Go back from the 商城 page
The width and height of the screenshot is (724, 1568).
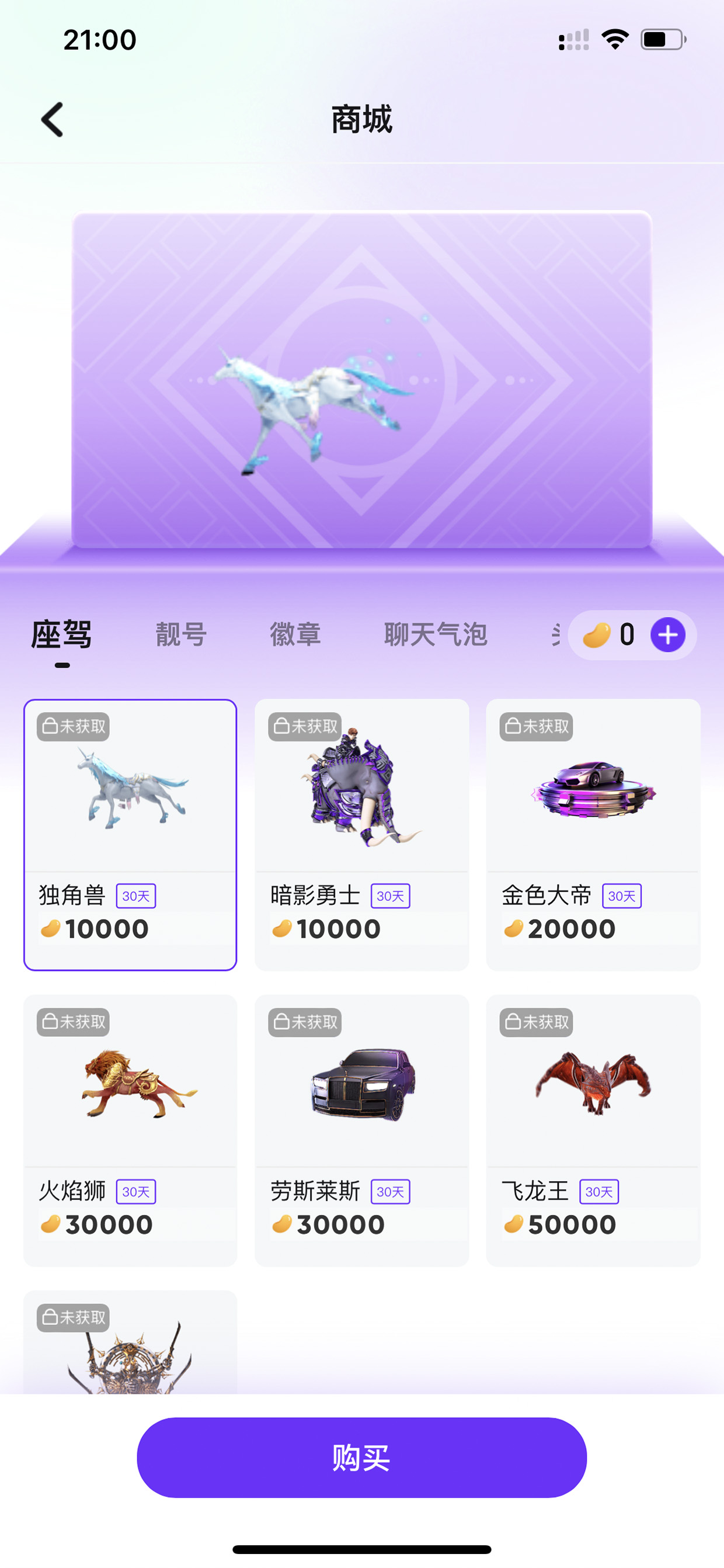pos(53,119)
